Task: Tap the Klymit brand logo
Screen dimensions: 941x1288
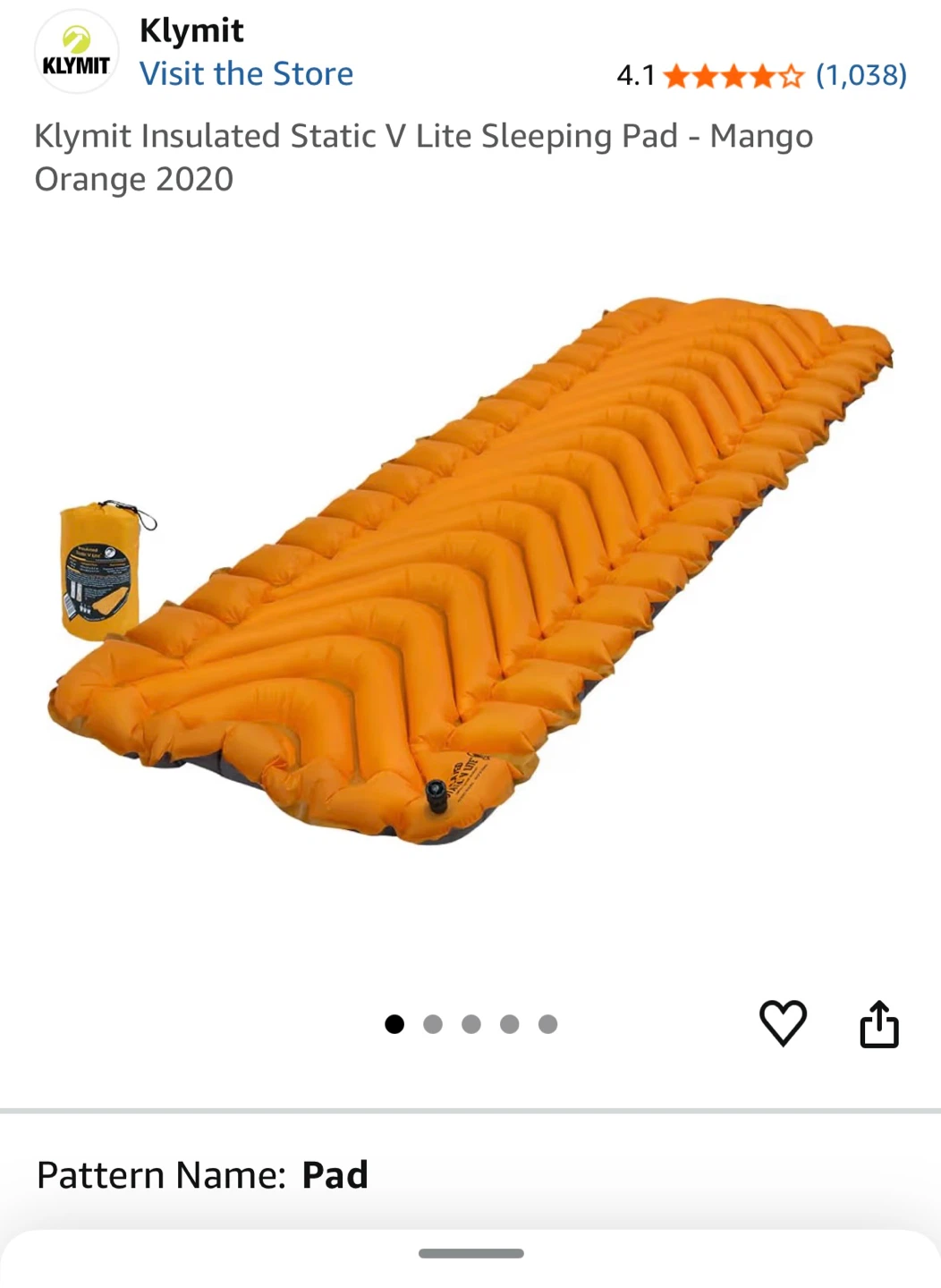Action: (x=76, y=52)
